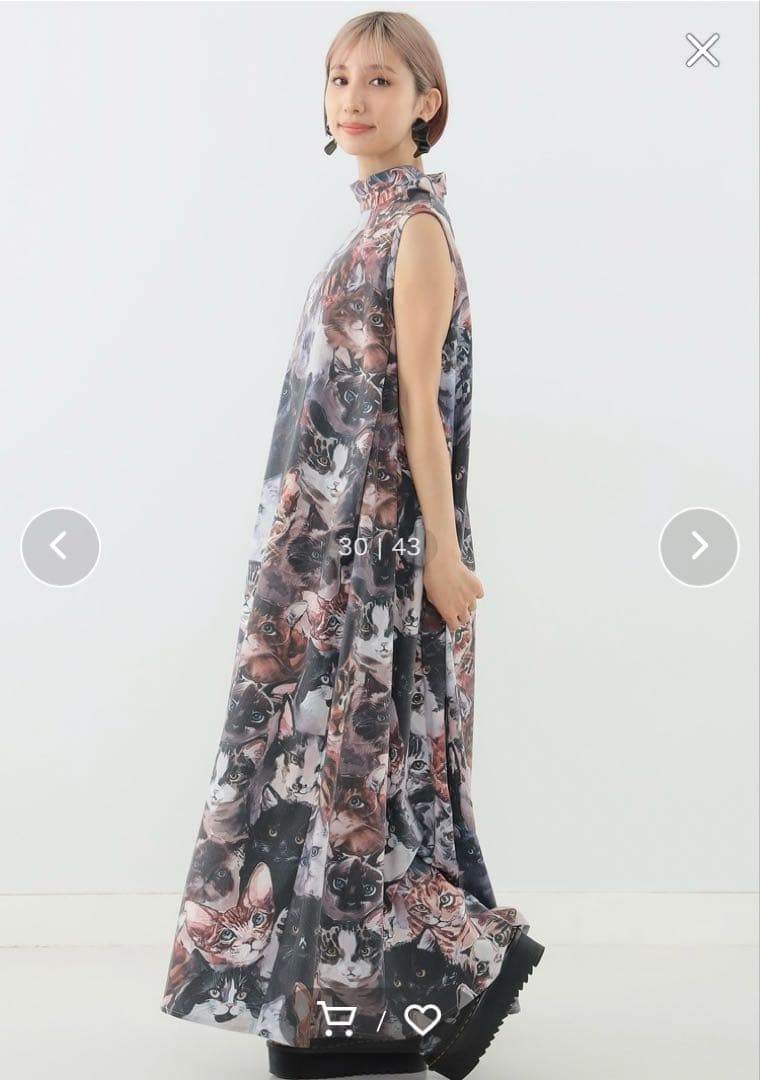Favorite this item with the heart

click(x=423, y=1019)
